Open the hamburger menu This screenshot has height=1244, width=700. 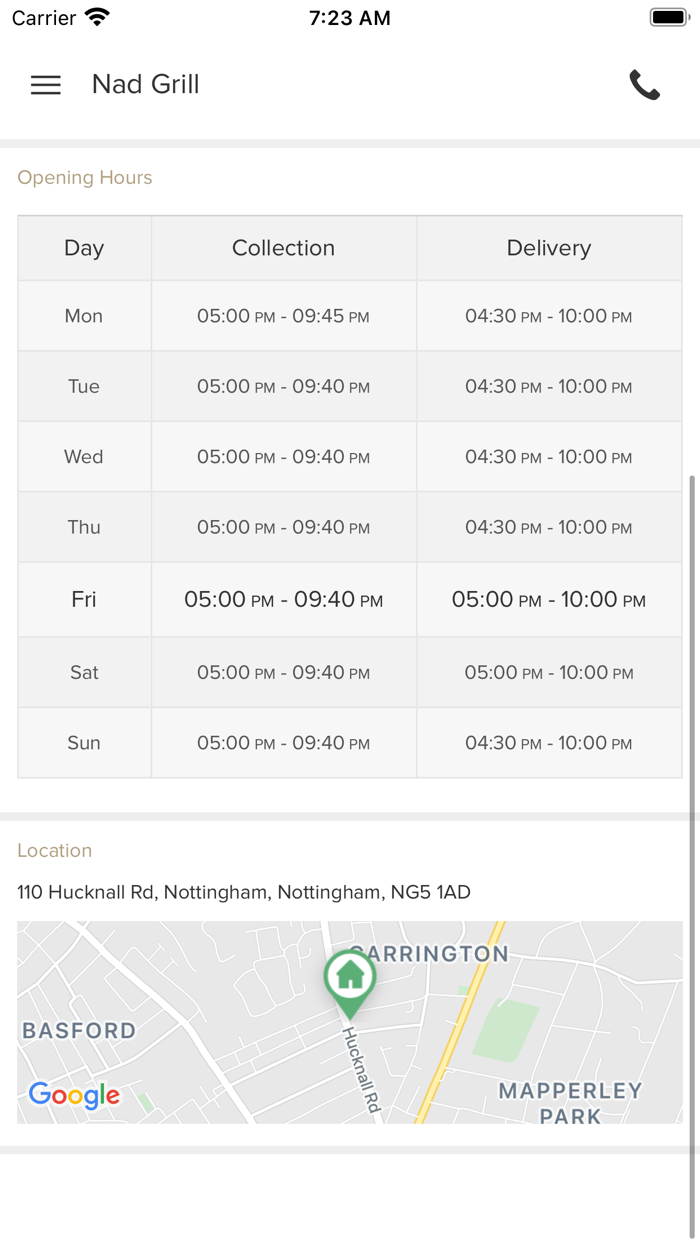coord(46,85)
